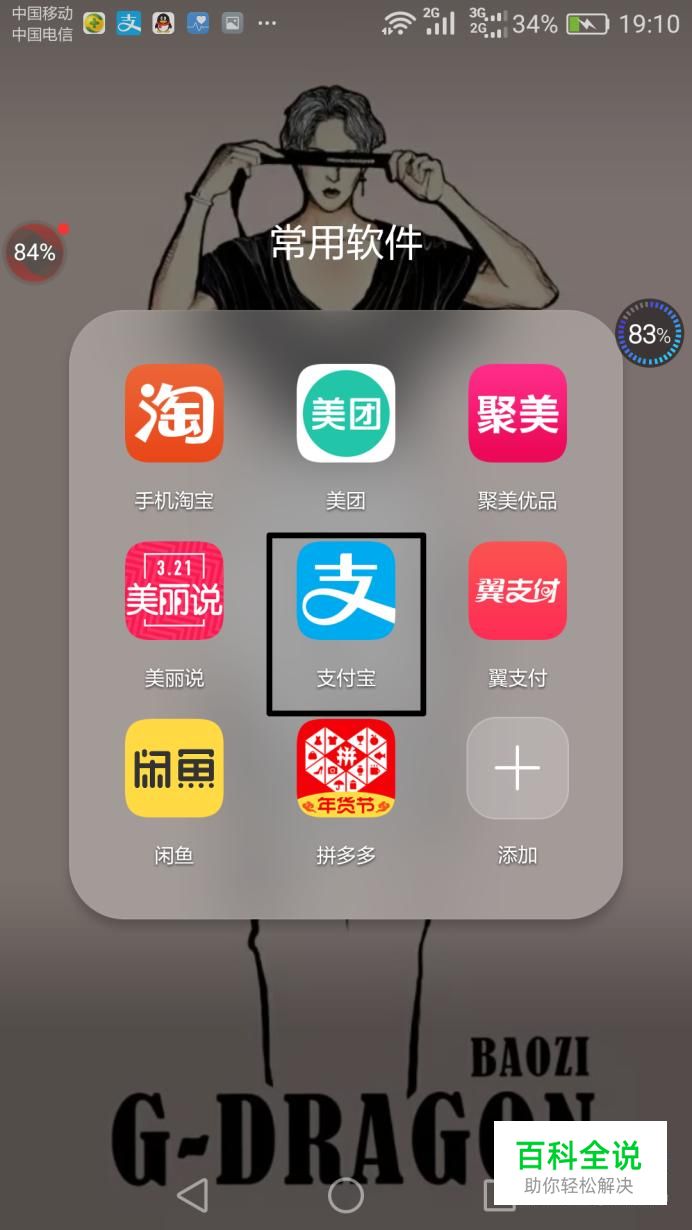
Task: Open the 手机淘宝 app
Action: click(174, 413)
